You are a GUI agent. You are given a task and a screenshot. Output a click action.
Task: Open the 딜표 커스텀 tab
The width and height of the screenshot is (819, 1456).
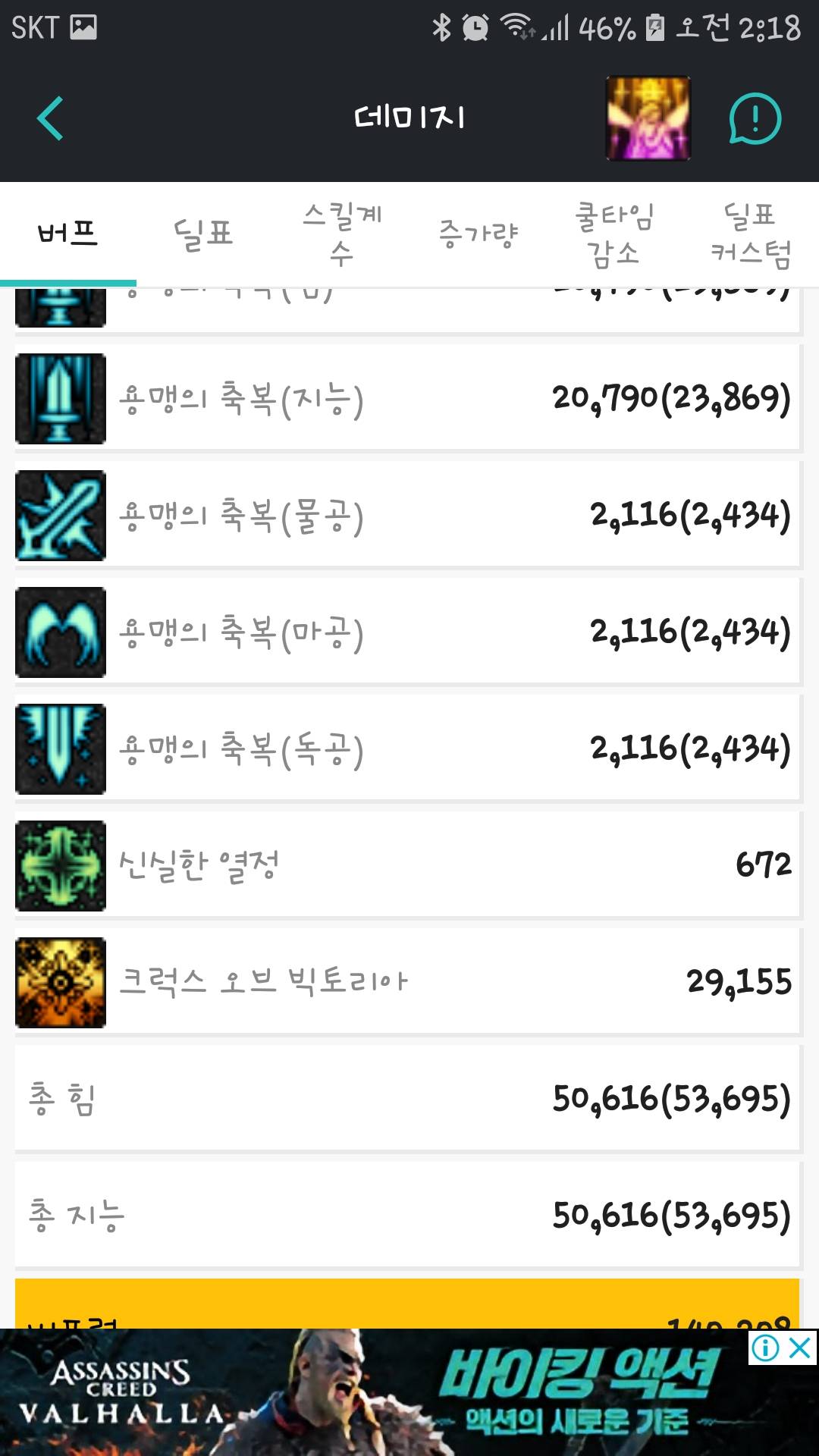click(751, 234)
